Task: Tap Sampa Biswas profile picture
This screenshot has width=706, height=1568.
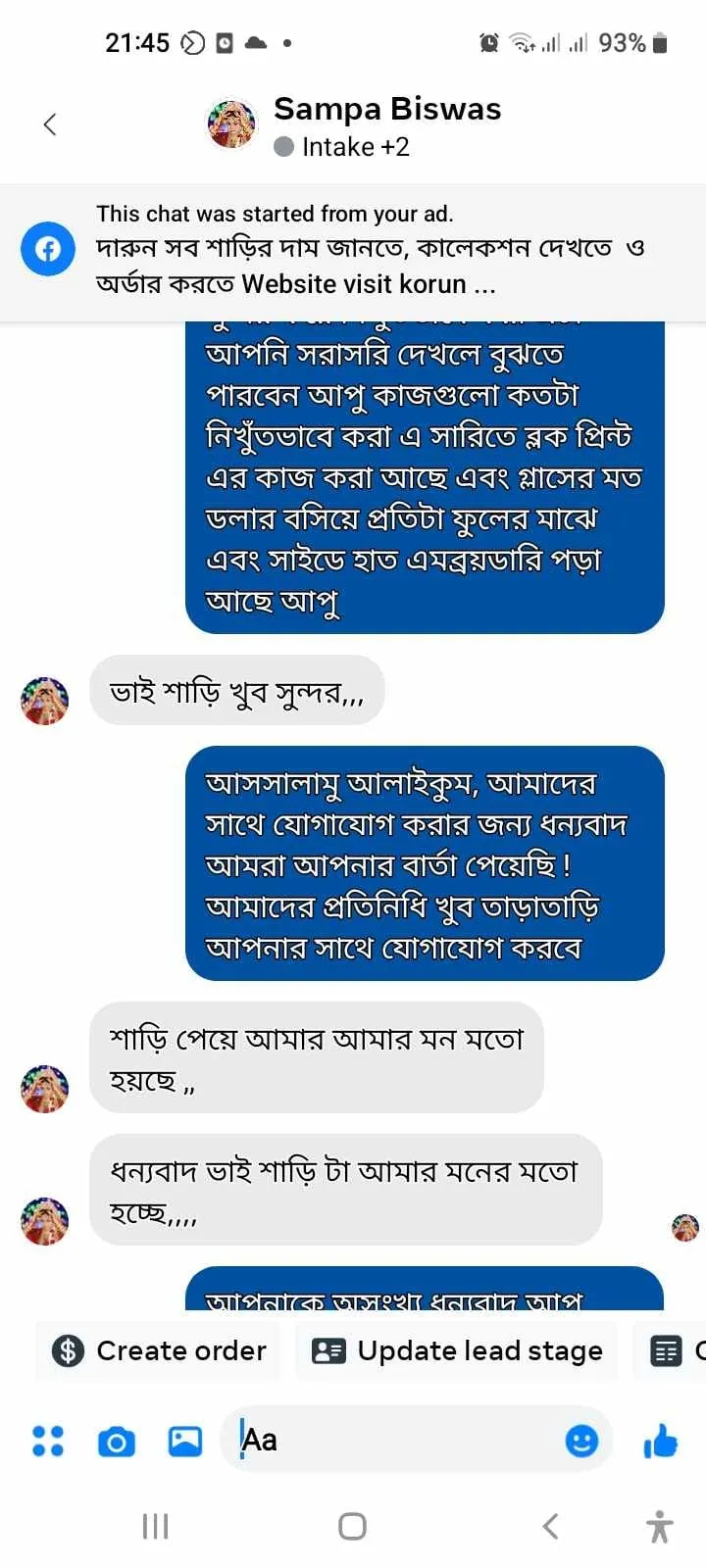Action: [x=230, y=123]
